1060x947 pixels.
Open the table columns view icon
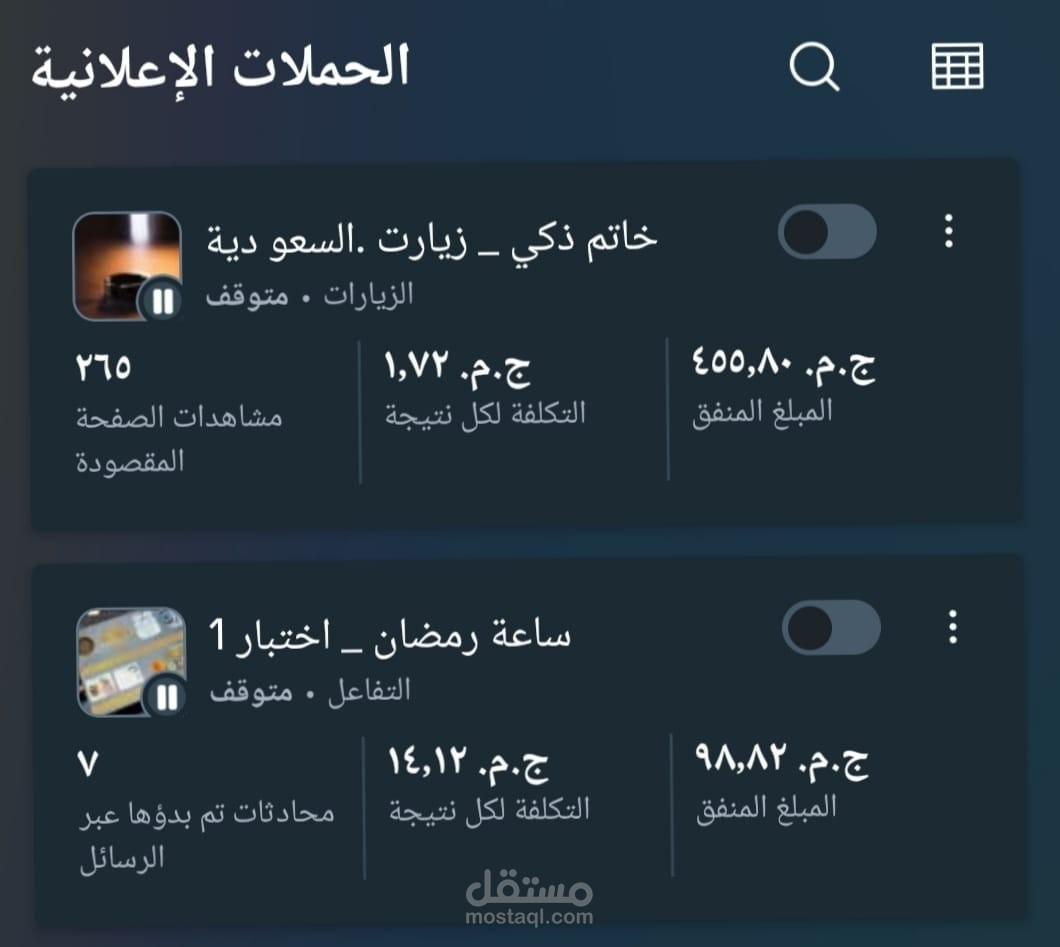[x=957, y=68]
